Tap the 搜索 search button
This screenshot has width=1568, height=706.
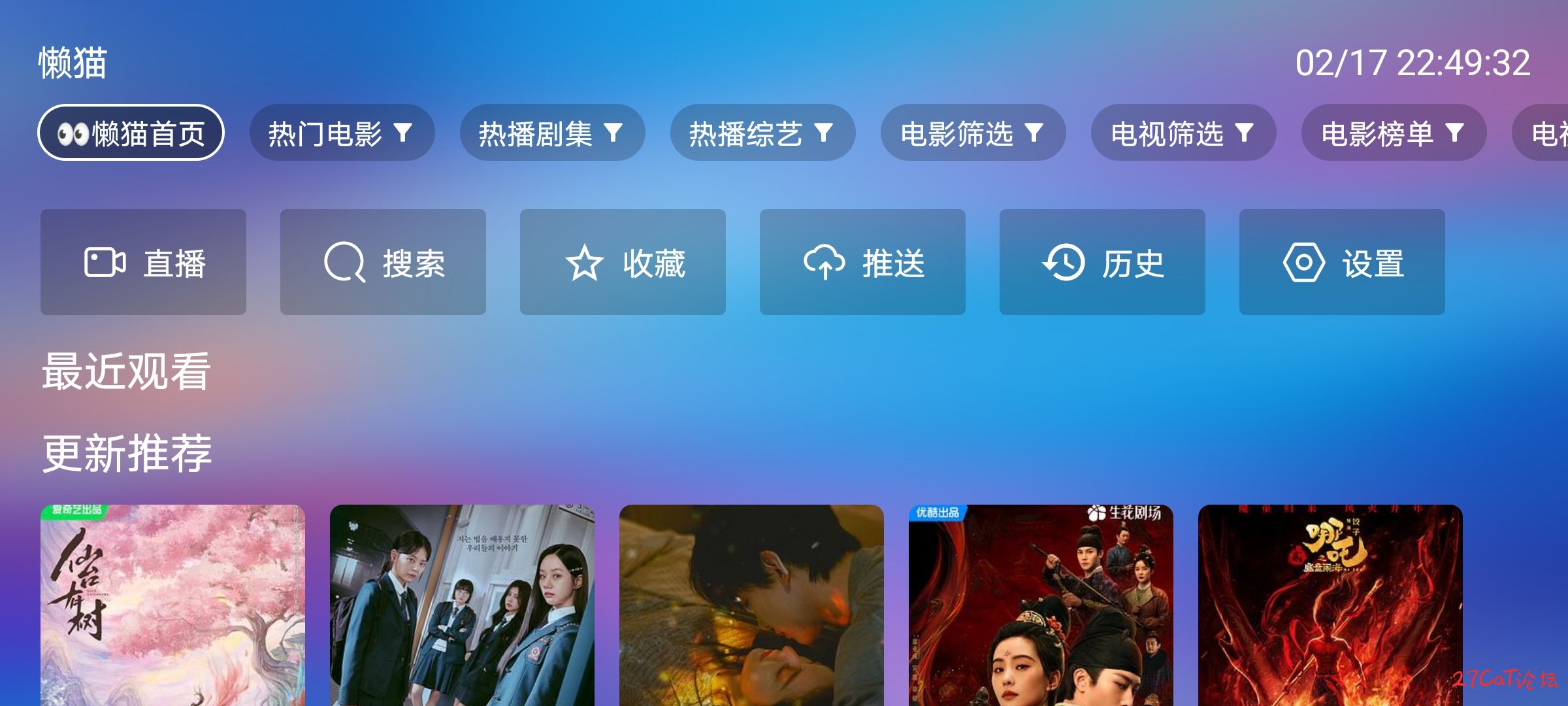click(x=383, y=262)
